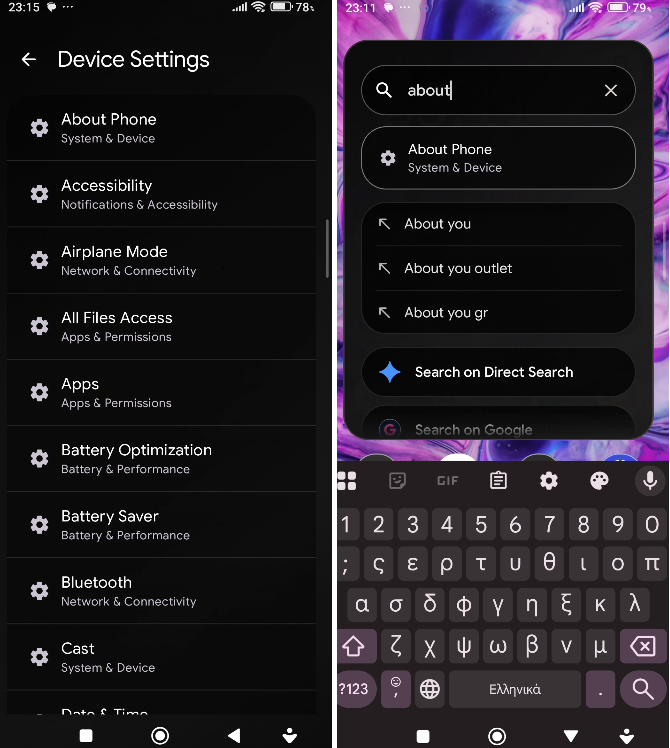Image resolution: width=670 pixels, height=748 pixels.
Task: Tap the keyboard microphone for voice input
Action: pyautogui.click(x=650, y=481)
